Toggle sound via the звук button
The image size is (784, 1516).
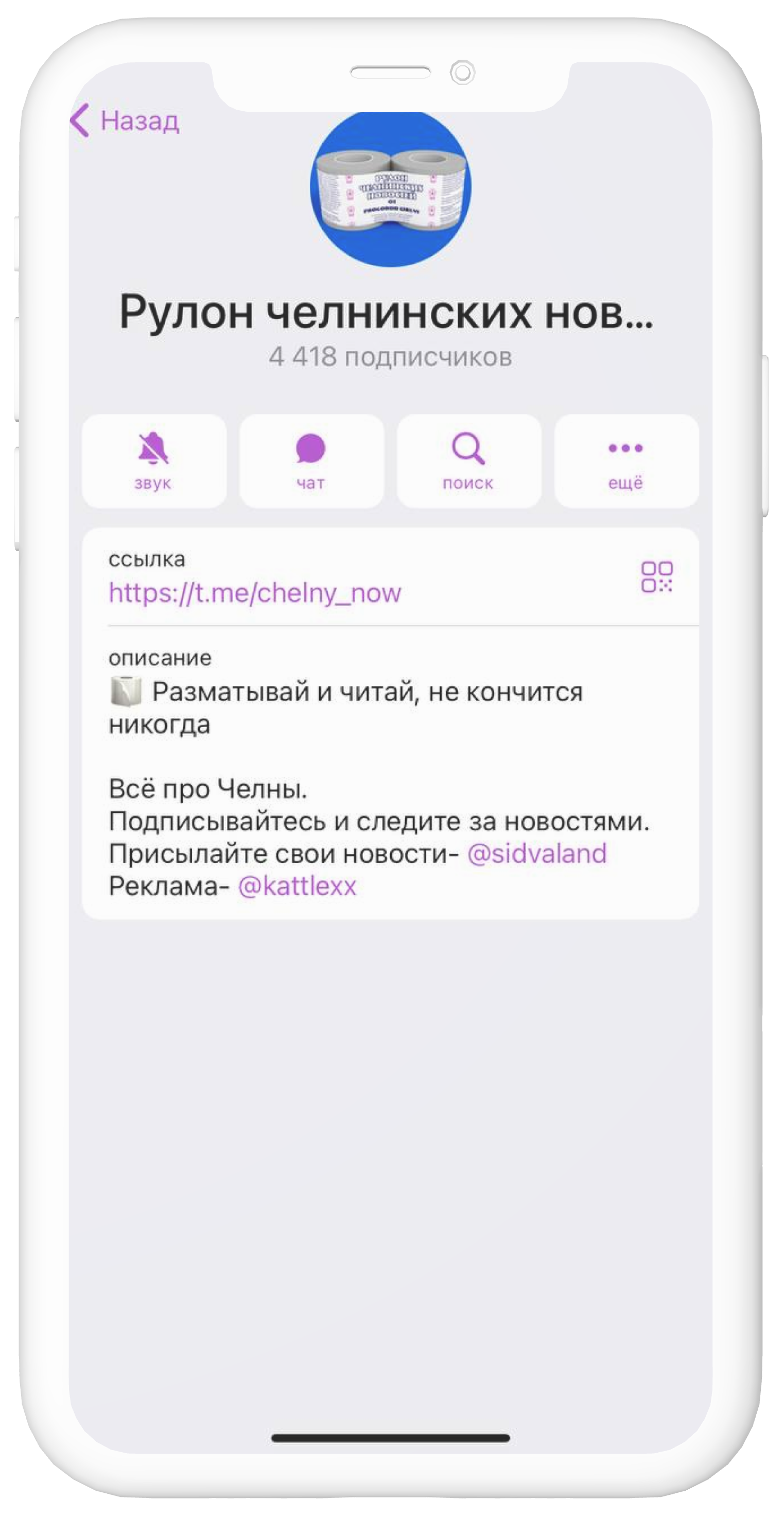click(153, 461)
